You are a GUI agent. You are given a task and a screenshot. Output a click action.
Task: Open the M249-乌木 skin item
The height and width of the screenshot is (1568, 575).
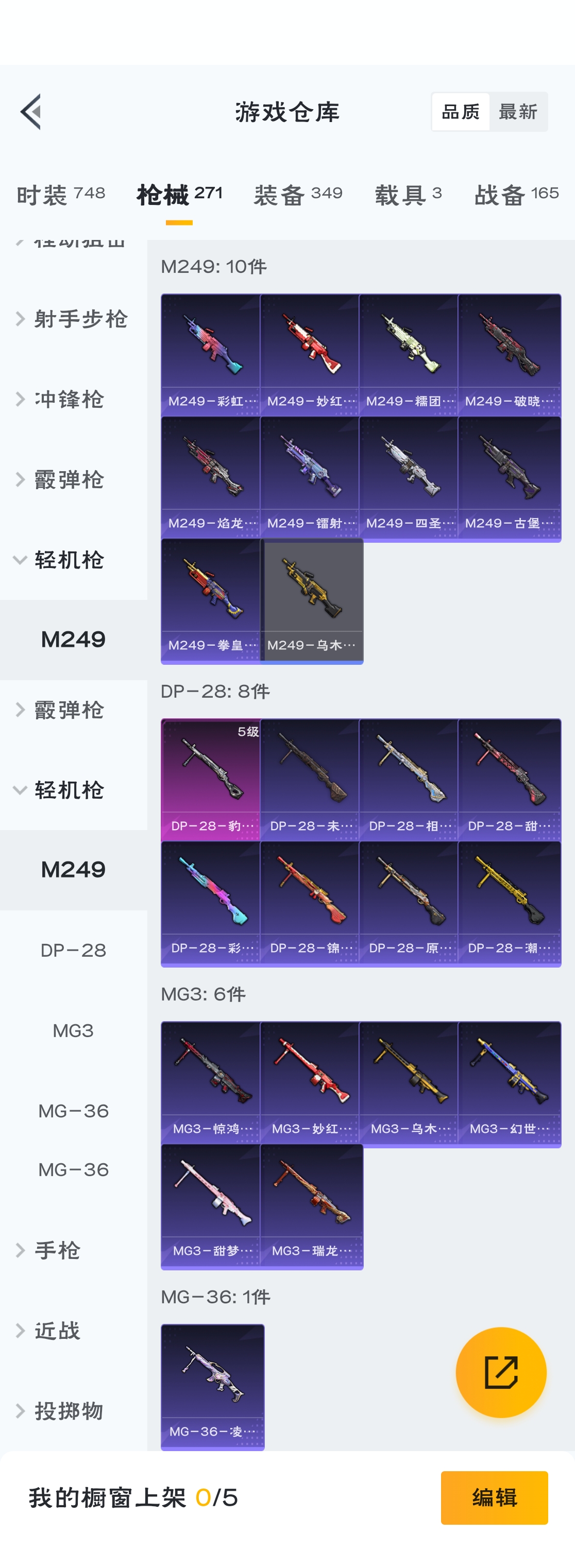312,599
